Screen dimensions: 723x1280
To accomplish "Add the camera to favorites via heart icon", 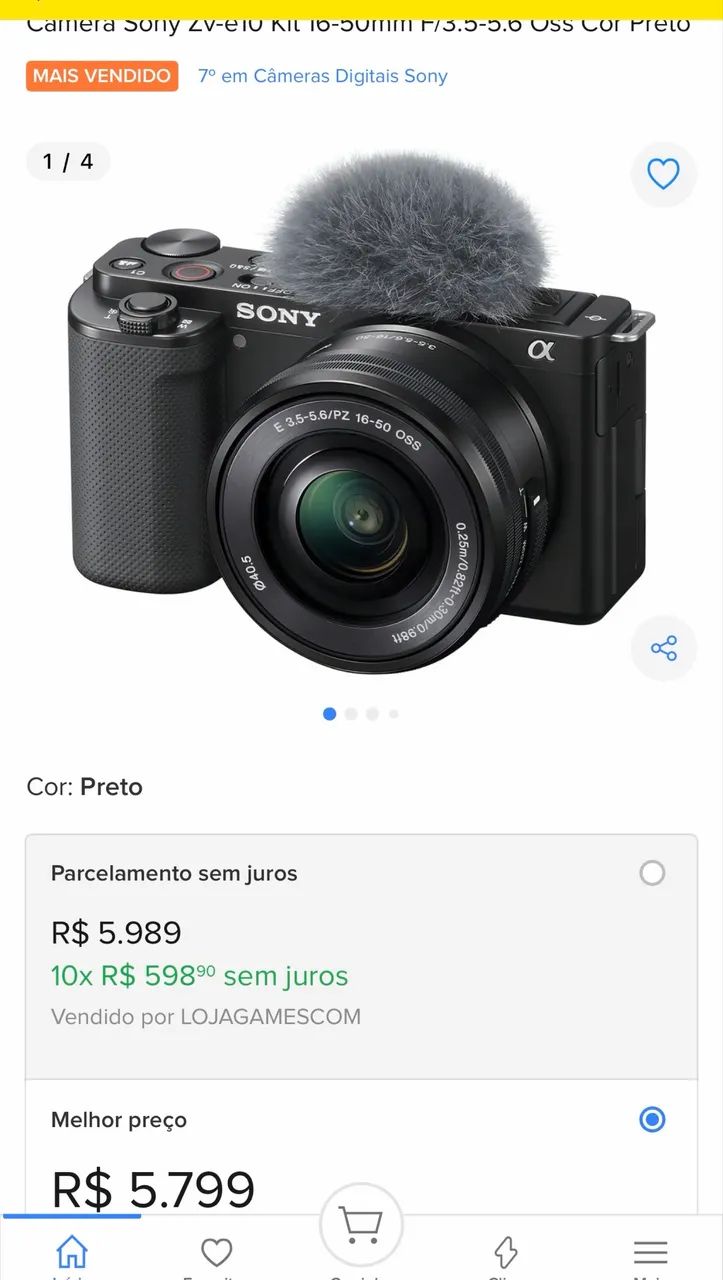I will click(663, 174).
